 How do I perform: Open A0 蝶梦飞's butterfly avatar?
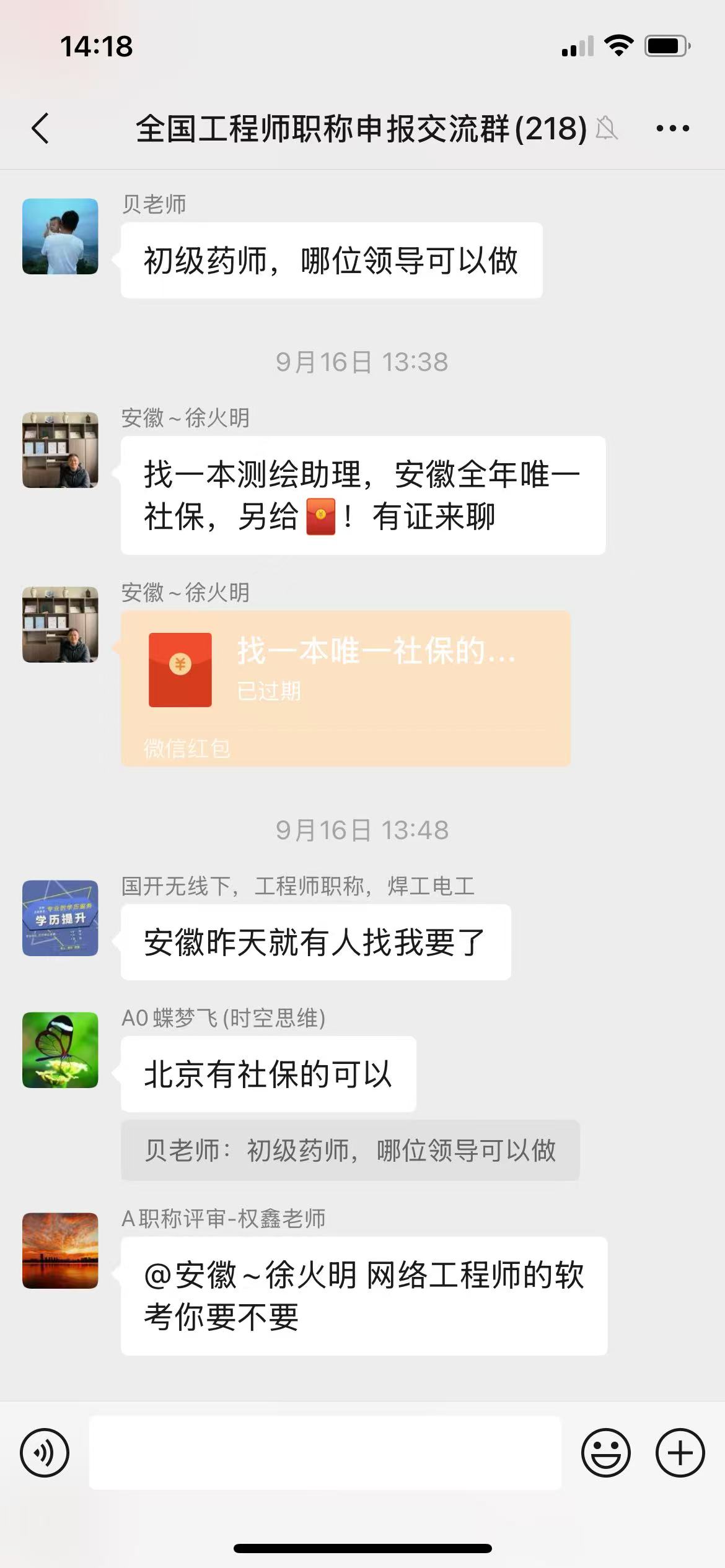pyautogui.click(x=60, y=1050)
